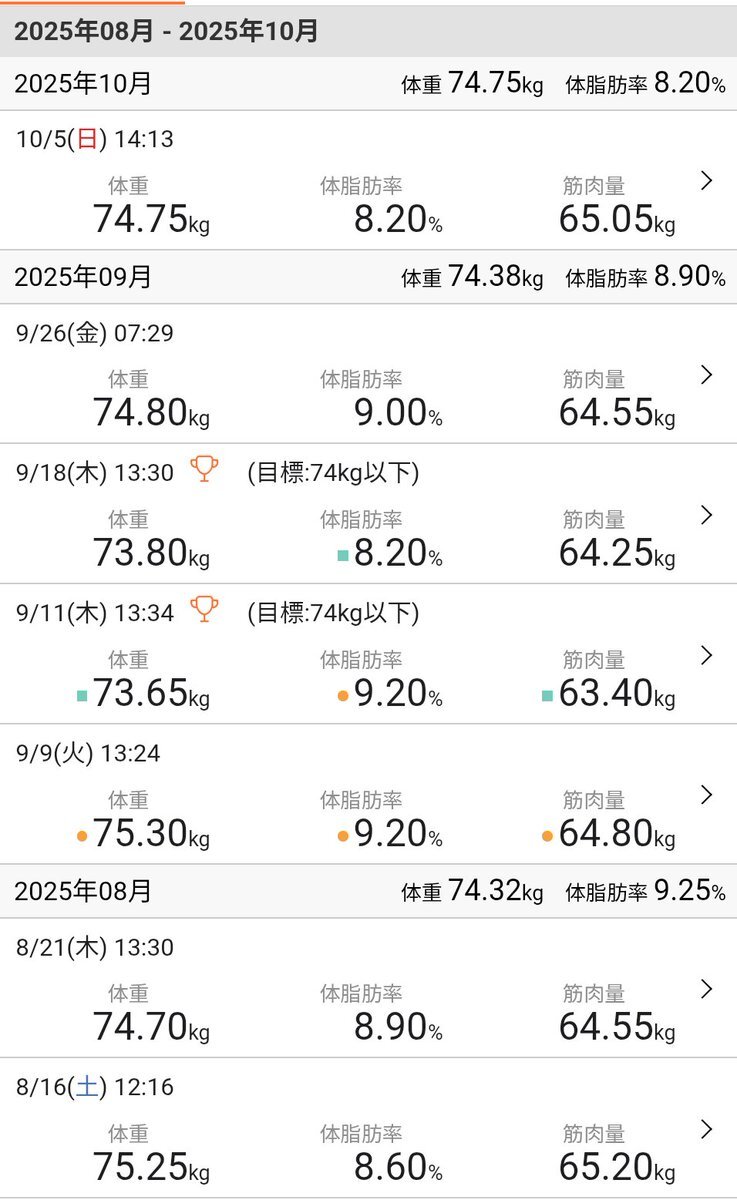
Task: Open the 9/18 13:30 measurement record
Action: click(x=706, y=515)
